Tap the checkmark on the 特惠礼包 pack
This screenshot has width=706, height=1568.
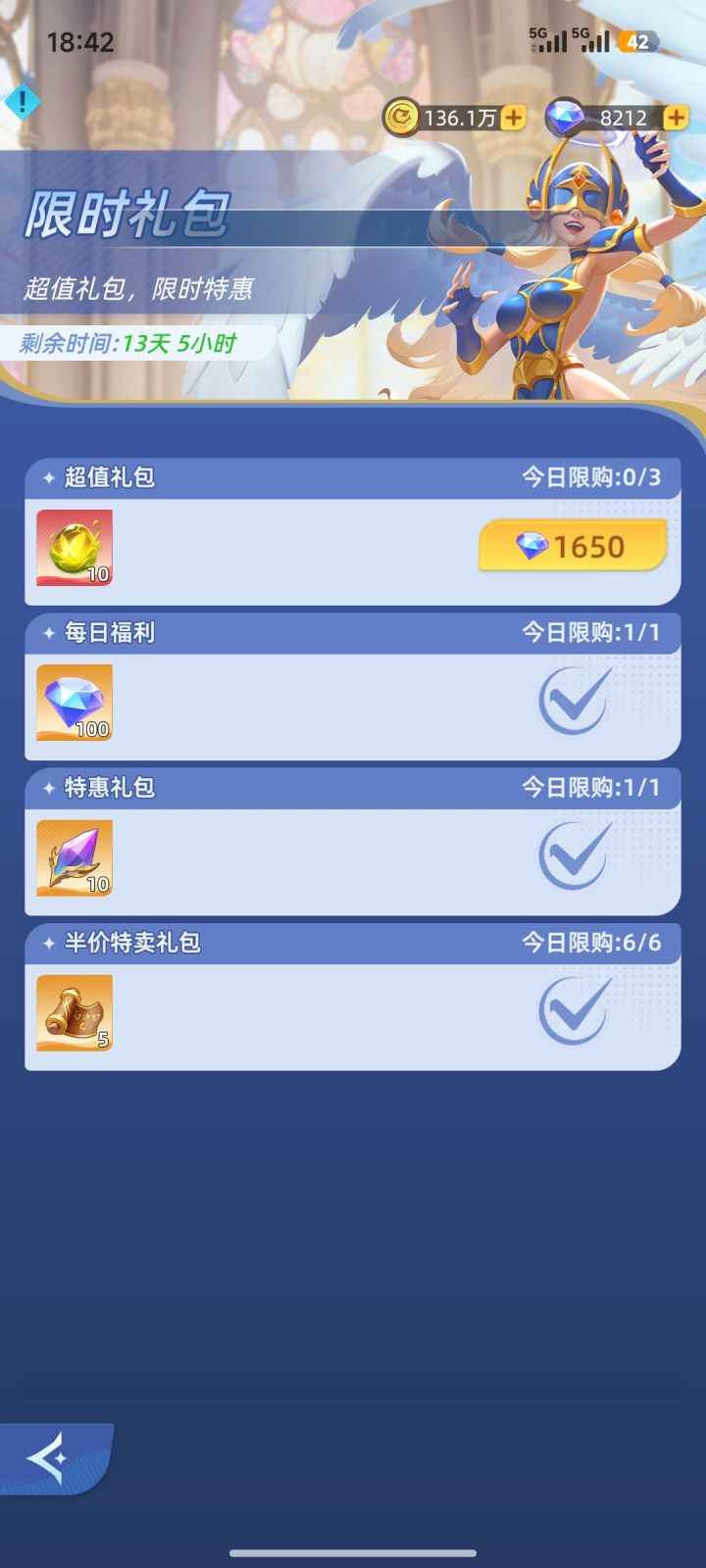click(x=572, y=853)
